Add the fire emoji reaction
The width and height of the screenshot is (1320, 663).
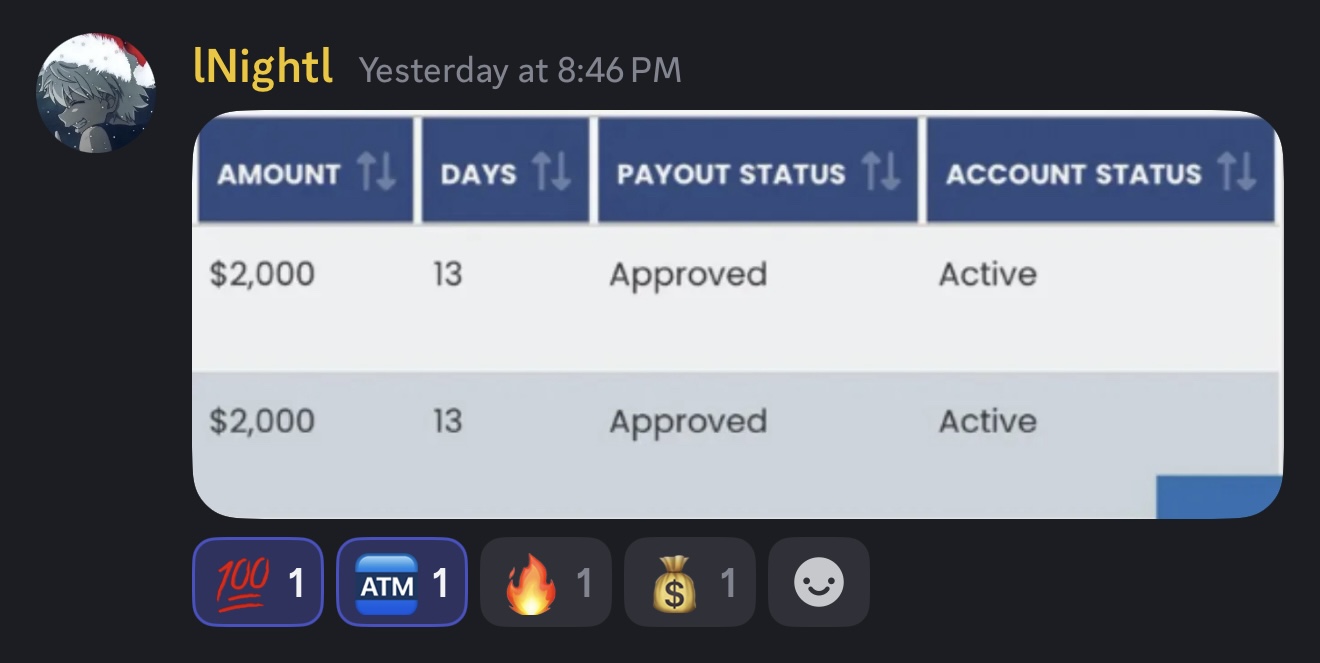tap(546, 582)
